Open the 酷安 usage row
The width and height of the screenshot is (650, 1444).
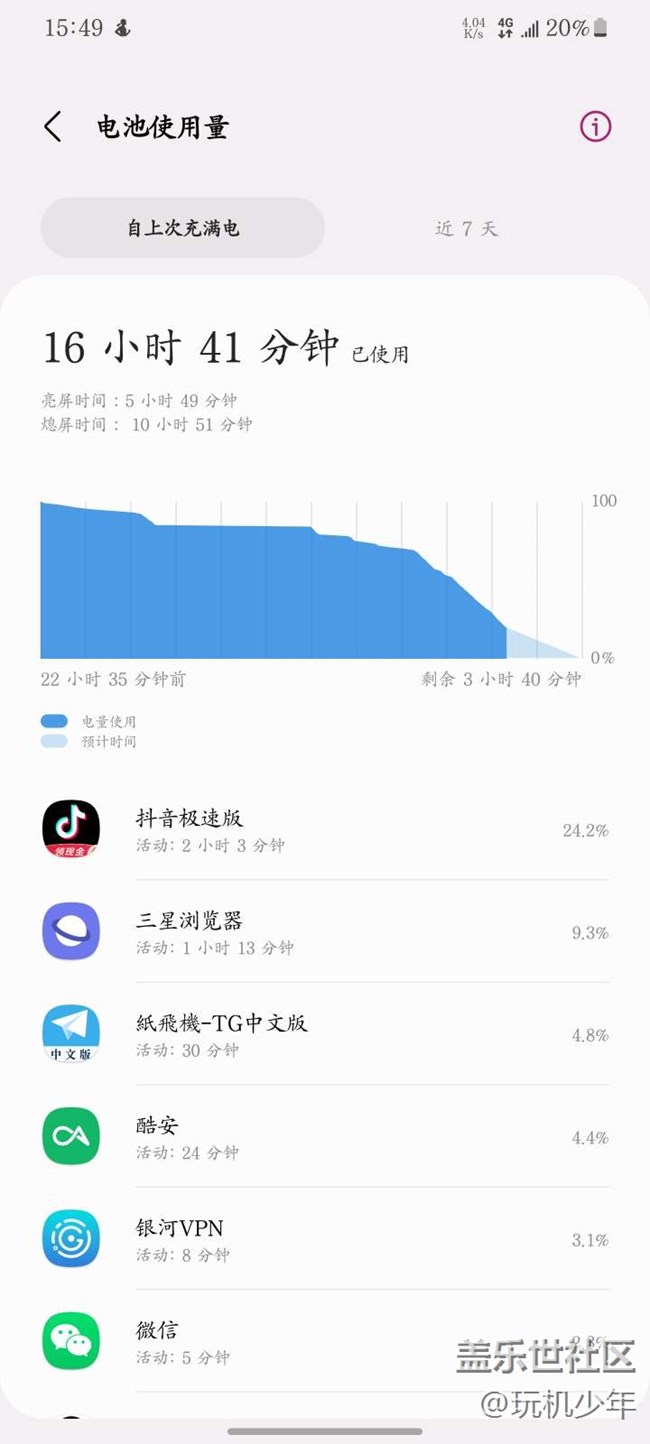point(325,1137)
